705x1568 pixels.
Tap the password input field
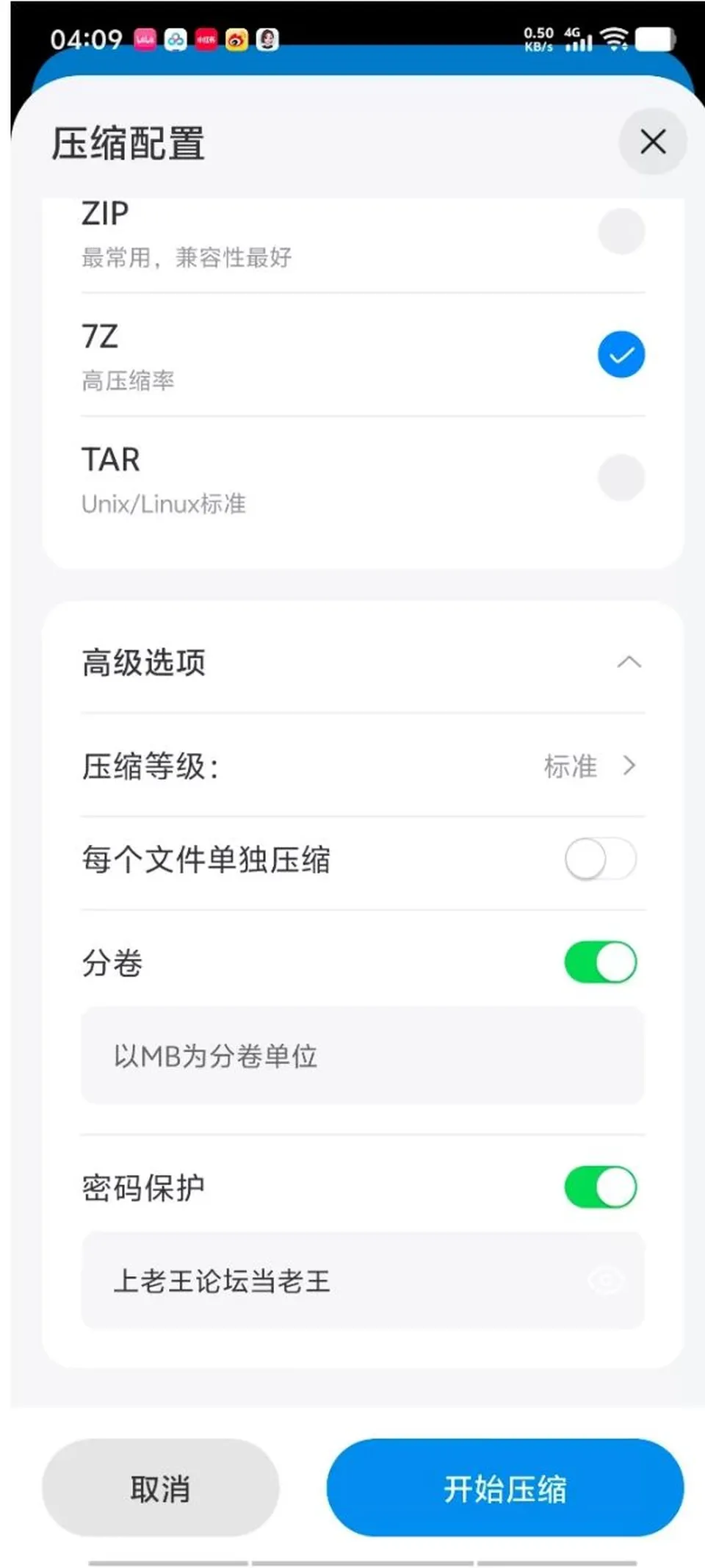(363, 1281)
